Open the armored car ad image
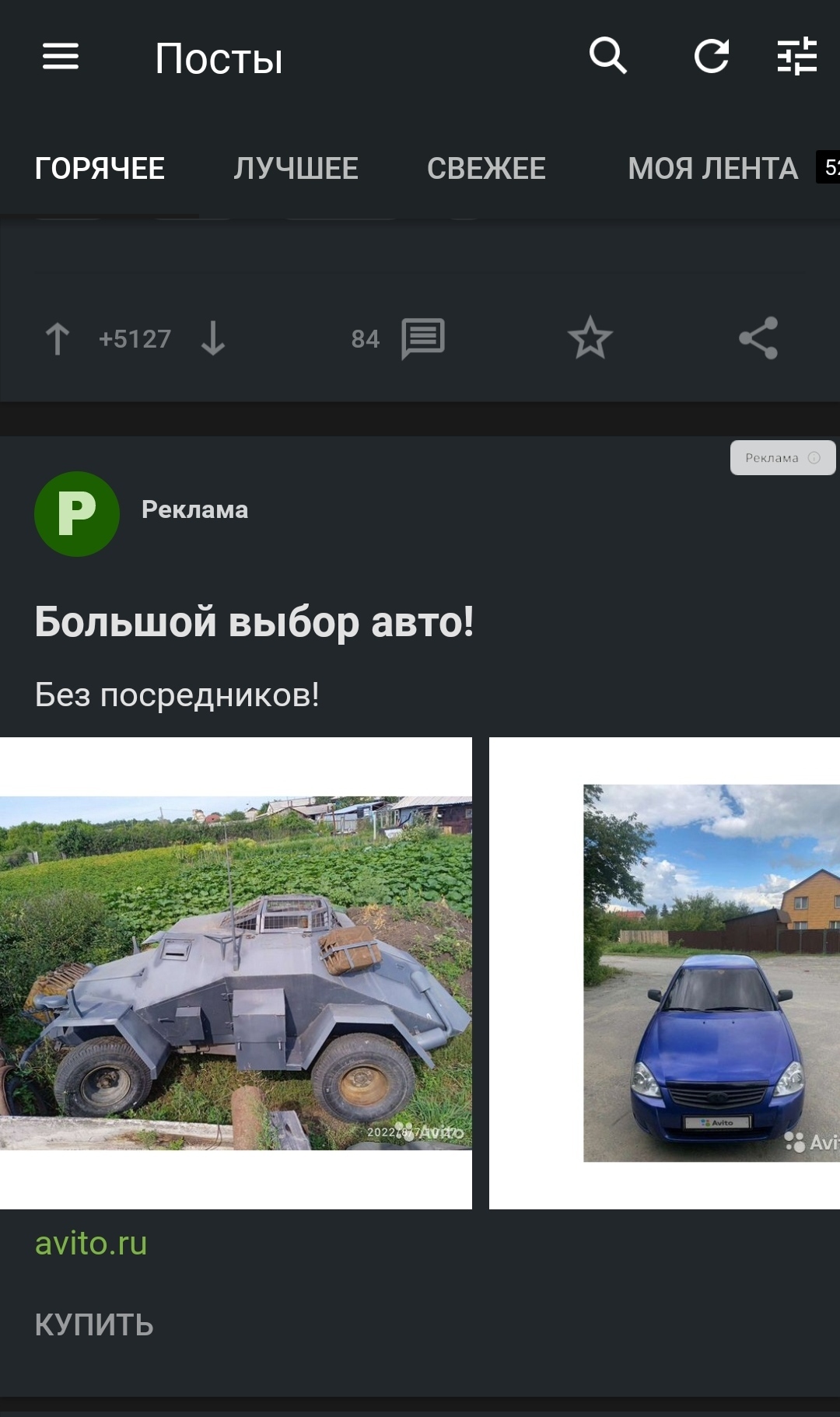The width and height of the screenshot is (840, 1417). pyautogui.click(x=236, y=972)
